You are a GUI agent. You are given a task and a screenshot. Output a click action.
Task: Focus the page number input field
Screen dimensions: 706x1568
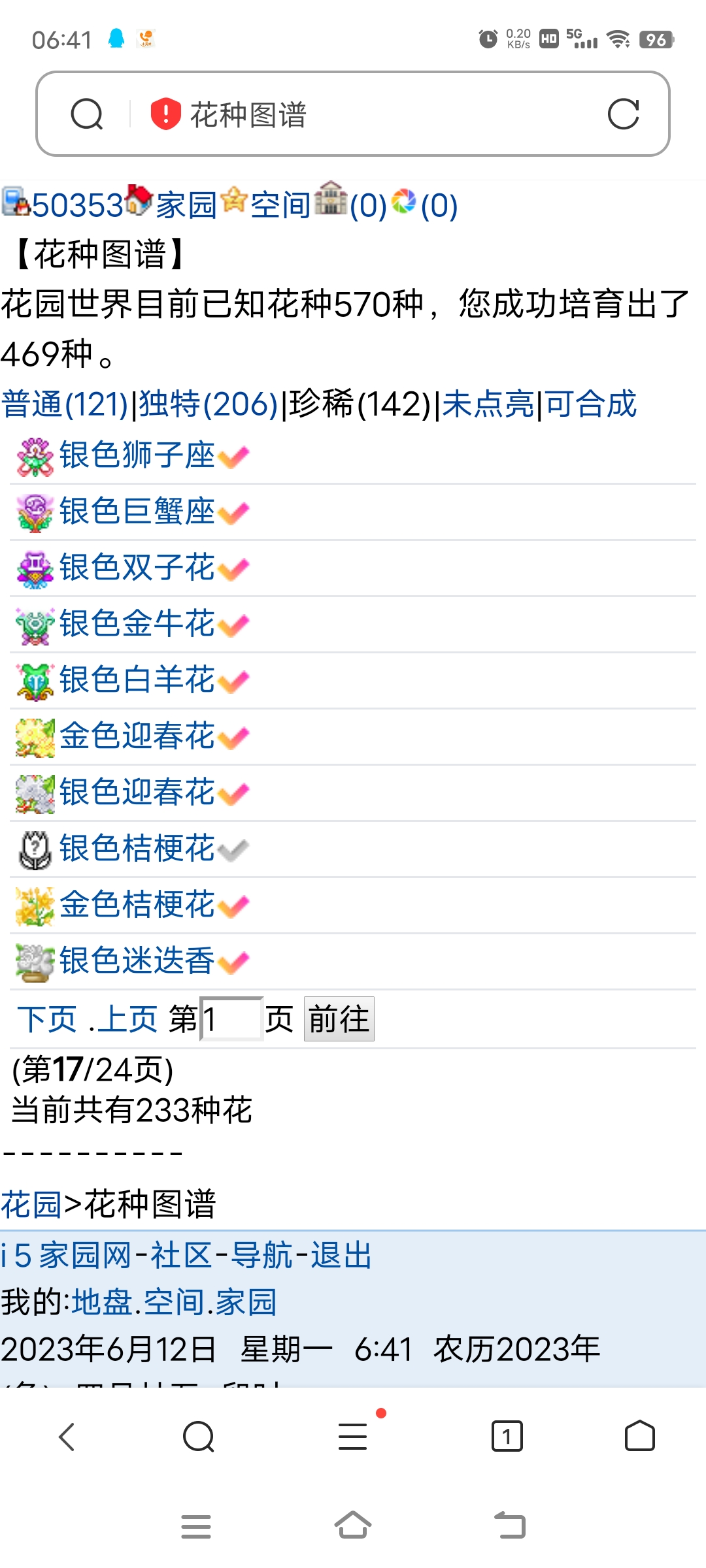[231, 1019]
